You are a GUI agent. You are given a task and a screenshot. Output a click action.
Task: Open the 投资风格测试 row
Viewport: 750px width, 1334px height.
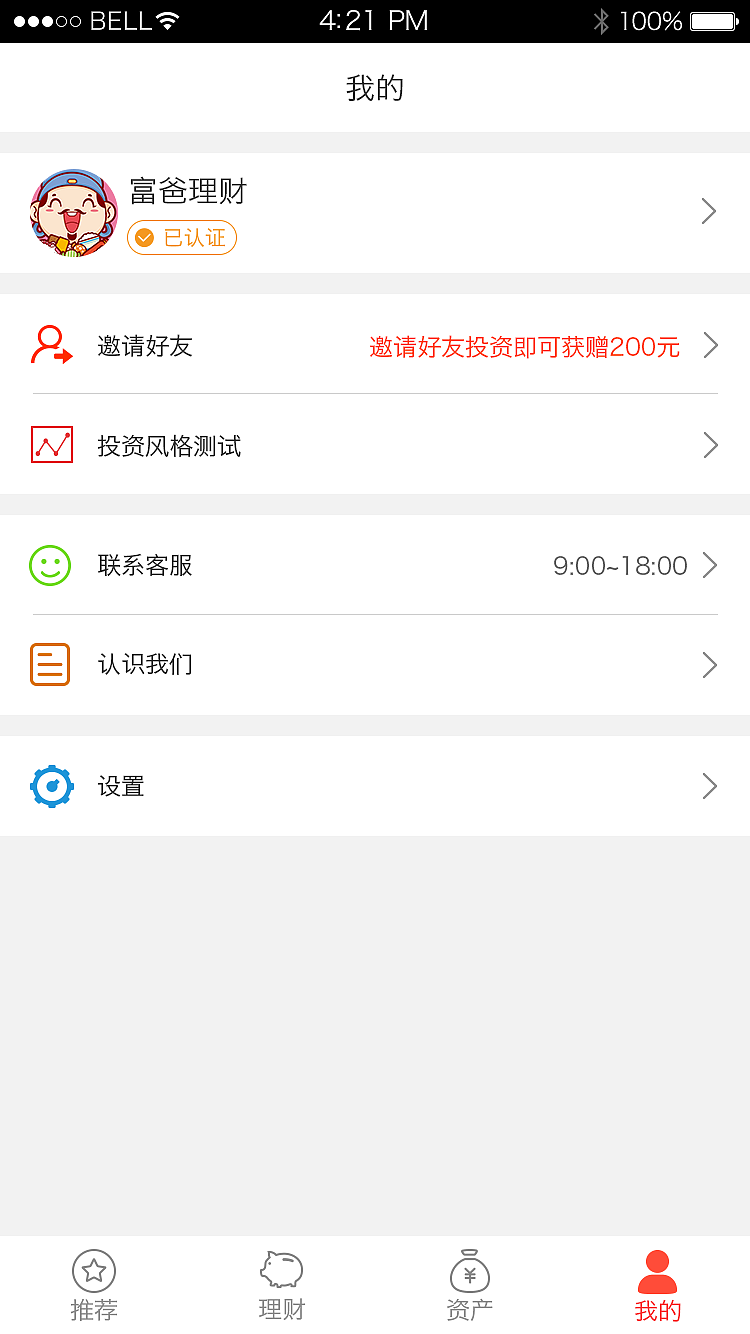click(x=375, y=445)
